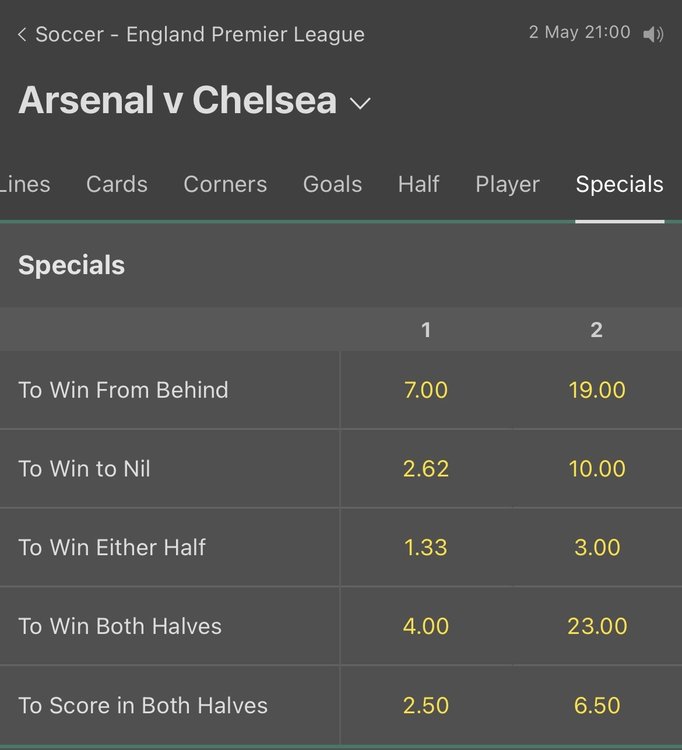Select the Specials tab
Viewport: 682px width, 750px height.
click(619, 184)
